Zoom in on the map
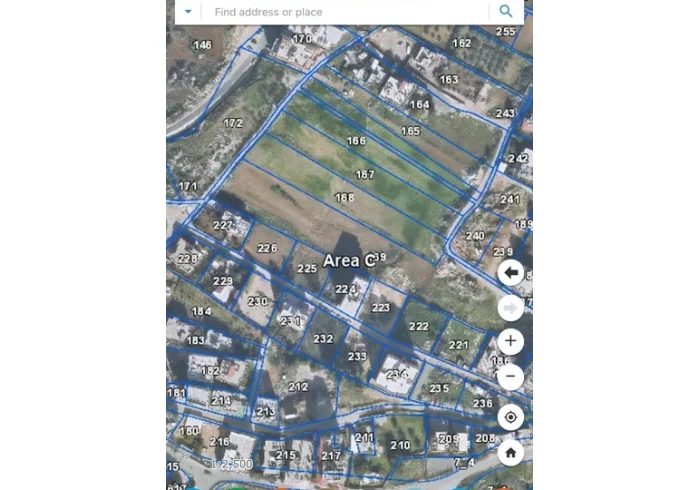700x490 pixels. (511, 341)
